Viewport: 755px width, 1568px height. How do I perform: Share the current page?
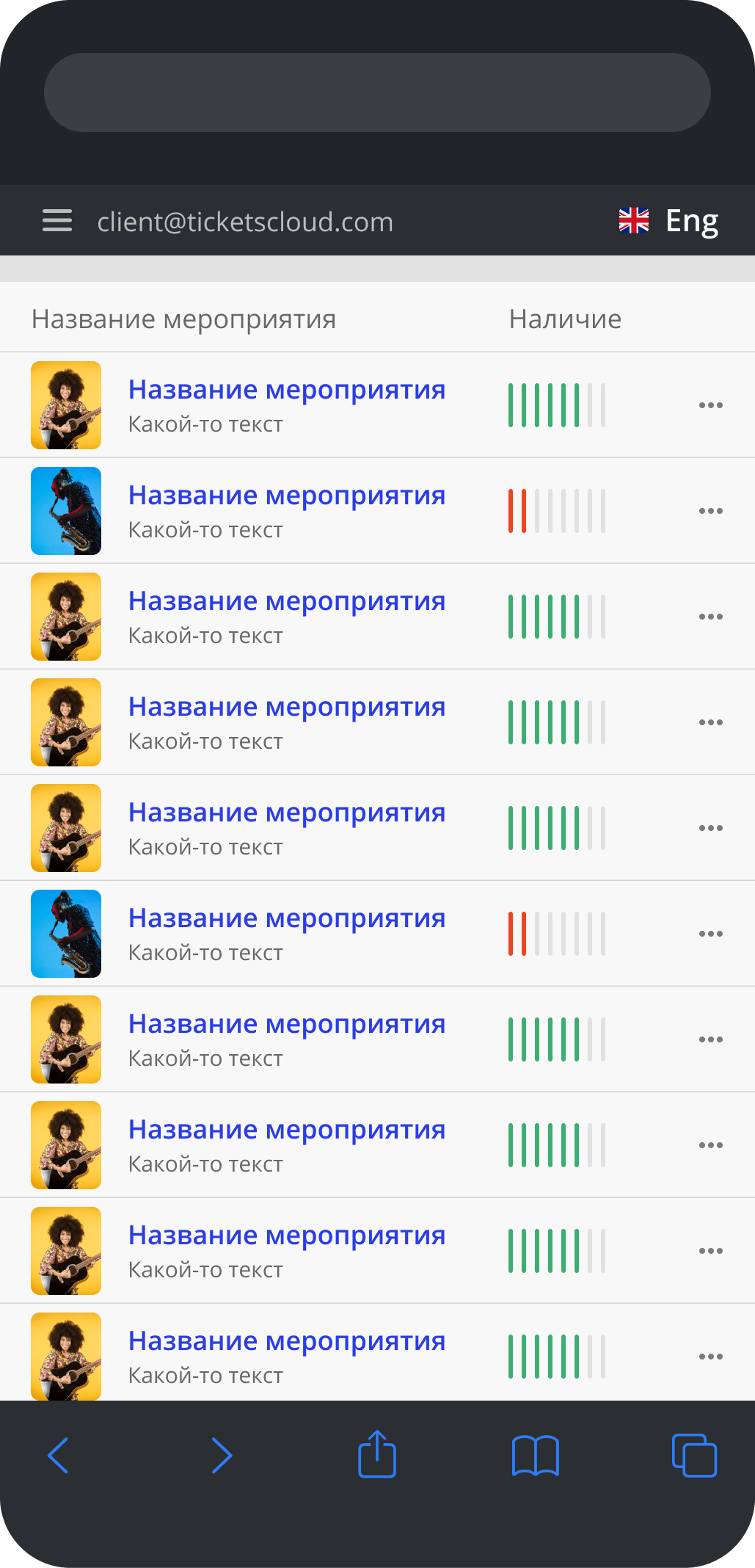[x=377, y=1453]
